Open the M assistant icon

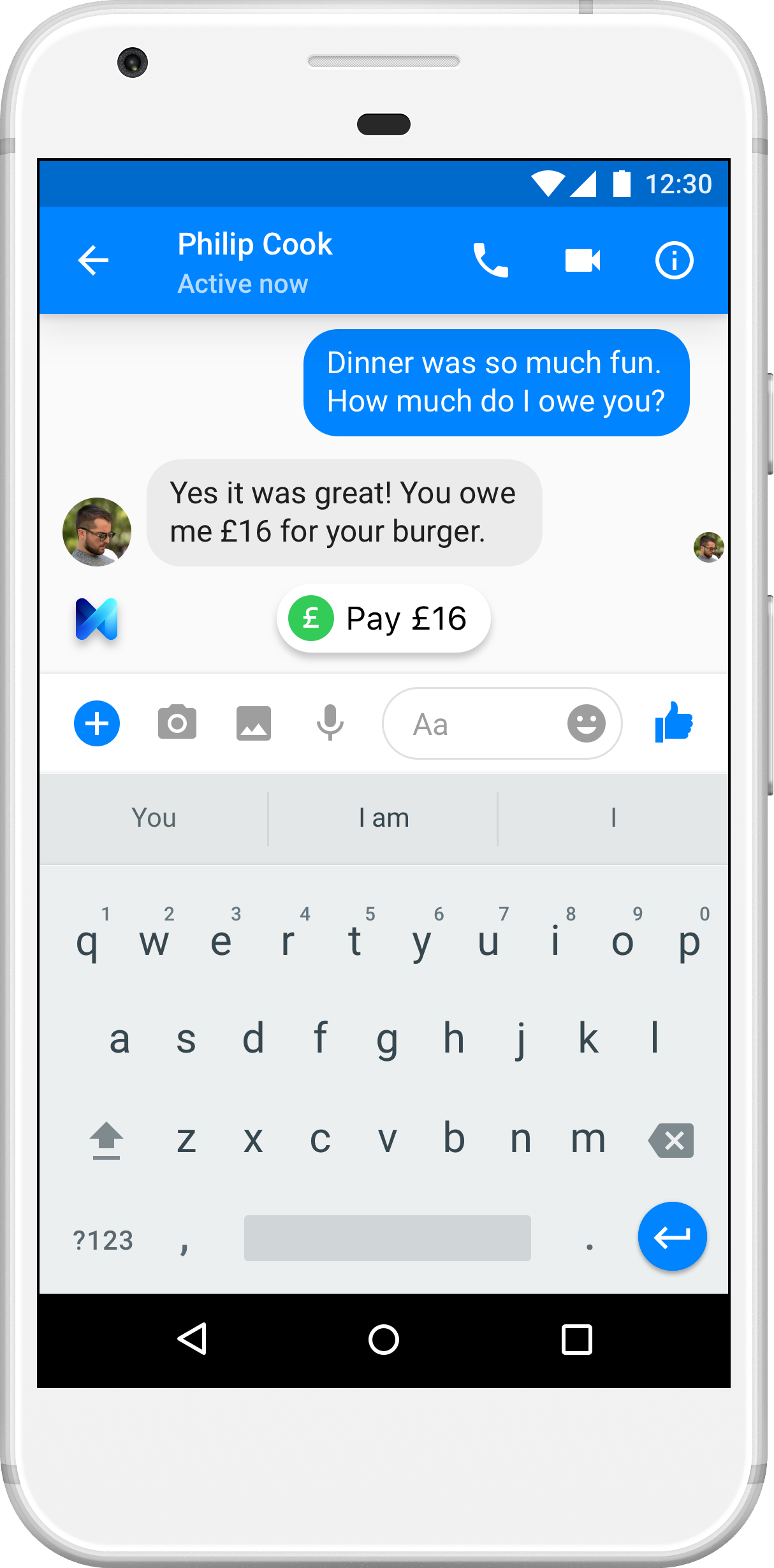coord(97,619)
